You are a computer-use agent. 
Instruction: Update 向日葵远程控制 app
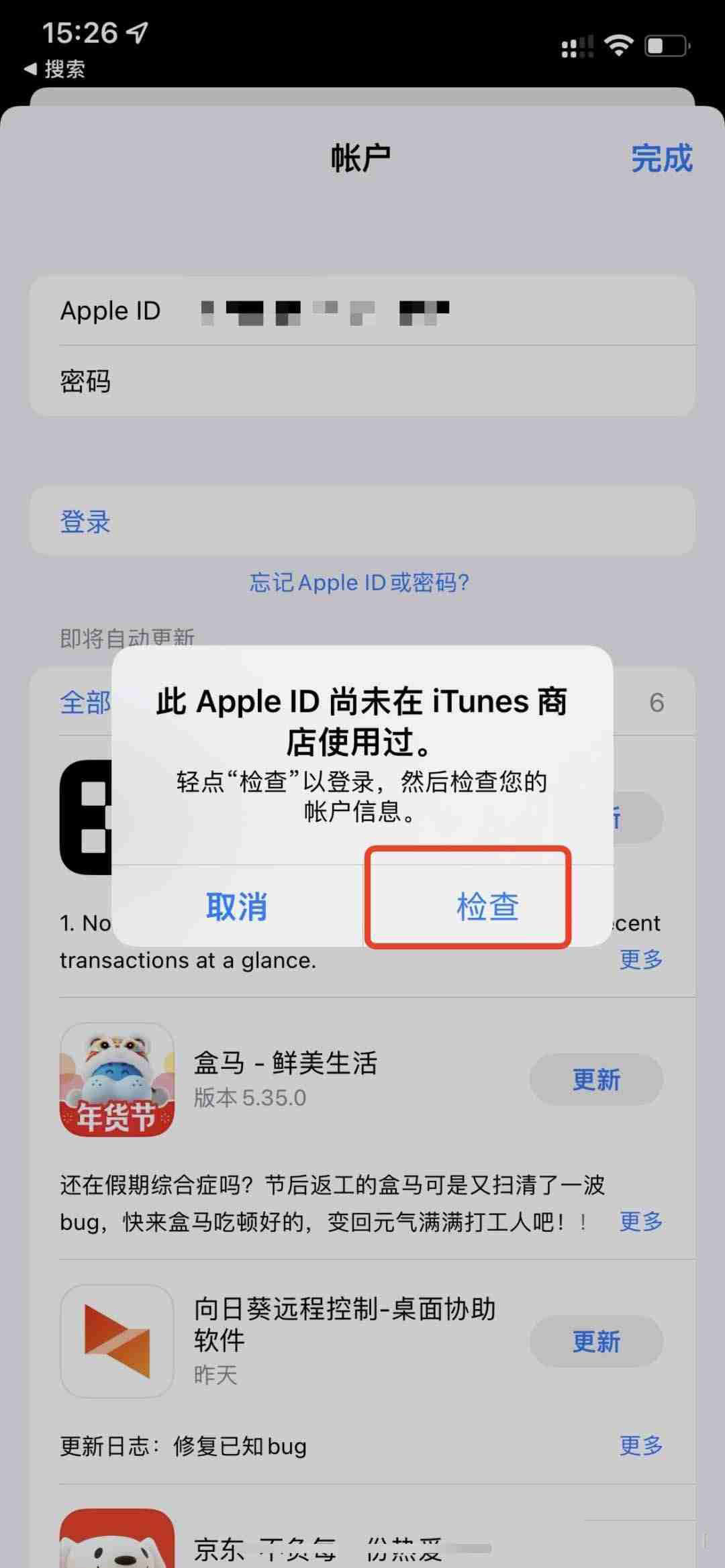point(596,1341)
